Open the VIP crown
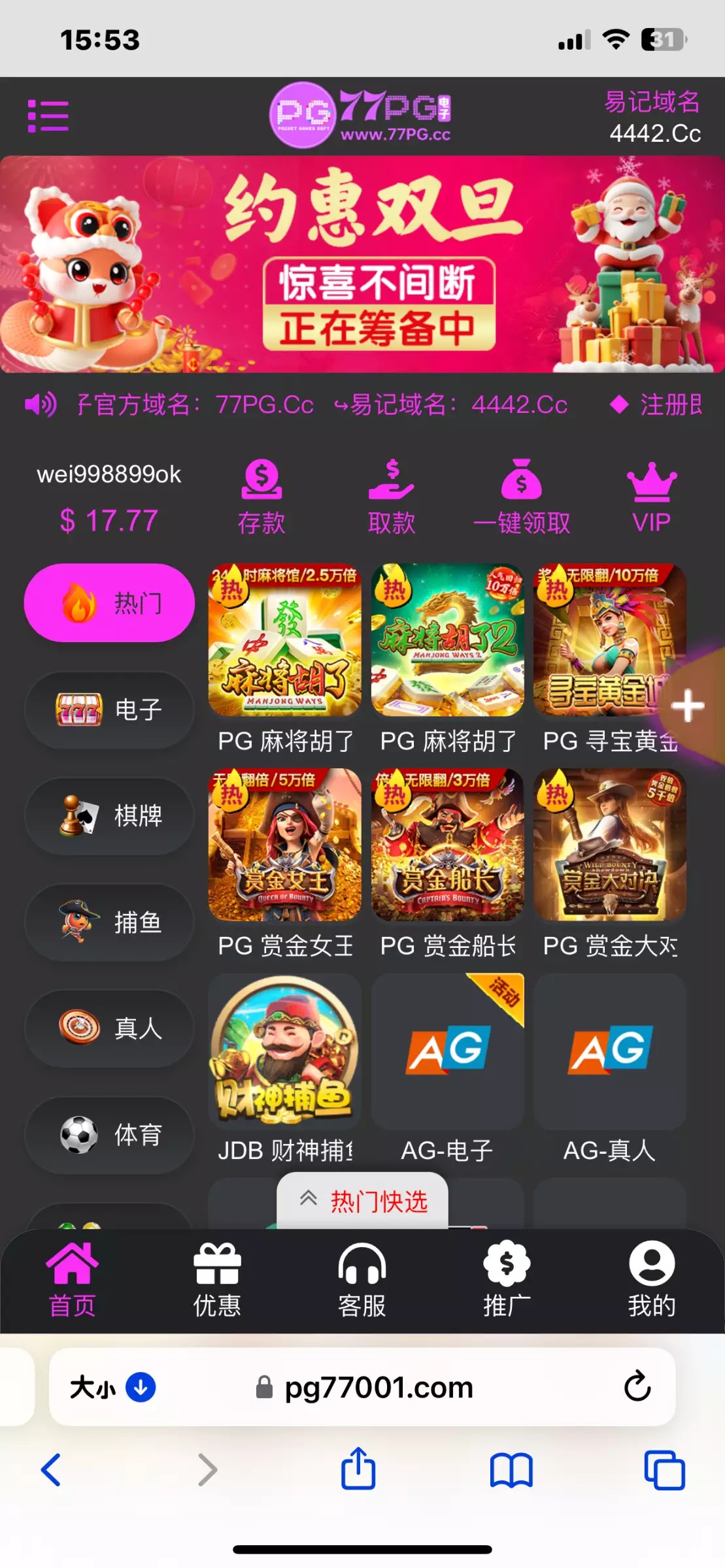The height and width of the screenshot is (1568, 725). point(651,496)
